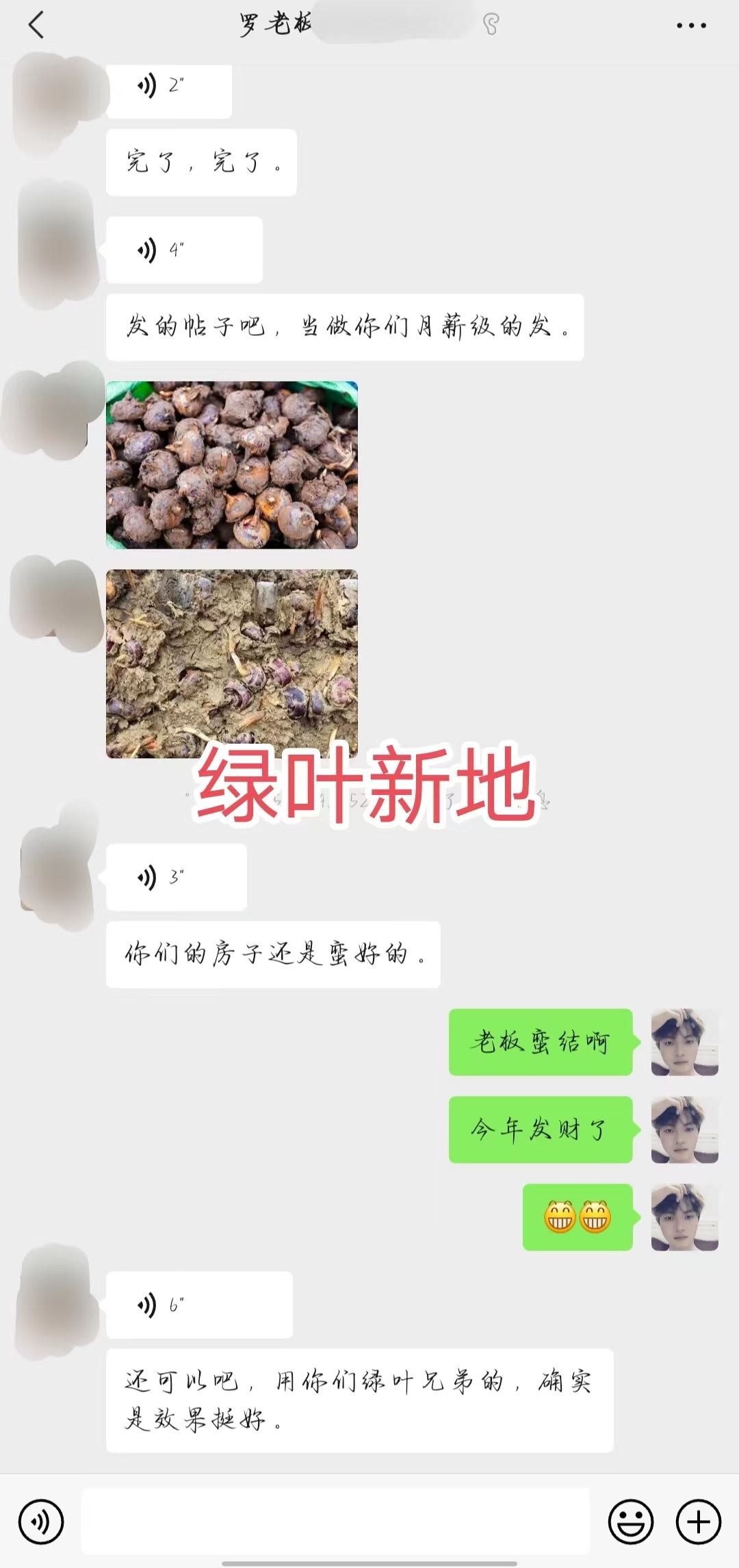739x1568 pixels.
Task: Go back to the chat list
Action: pos(36,25)
